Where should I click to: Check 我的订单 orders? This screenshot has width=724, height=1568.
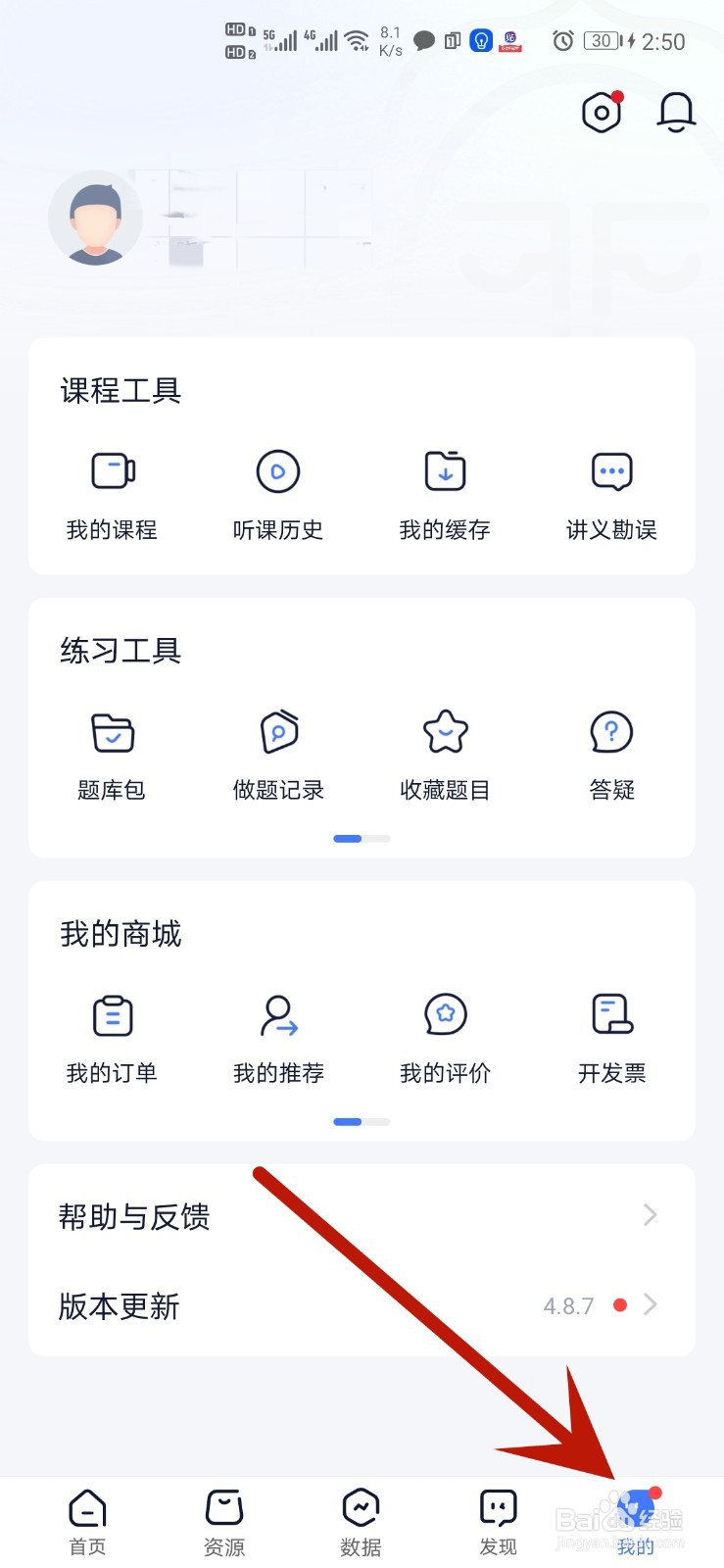[112, 1039]
